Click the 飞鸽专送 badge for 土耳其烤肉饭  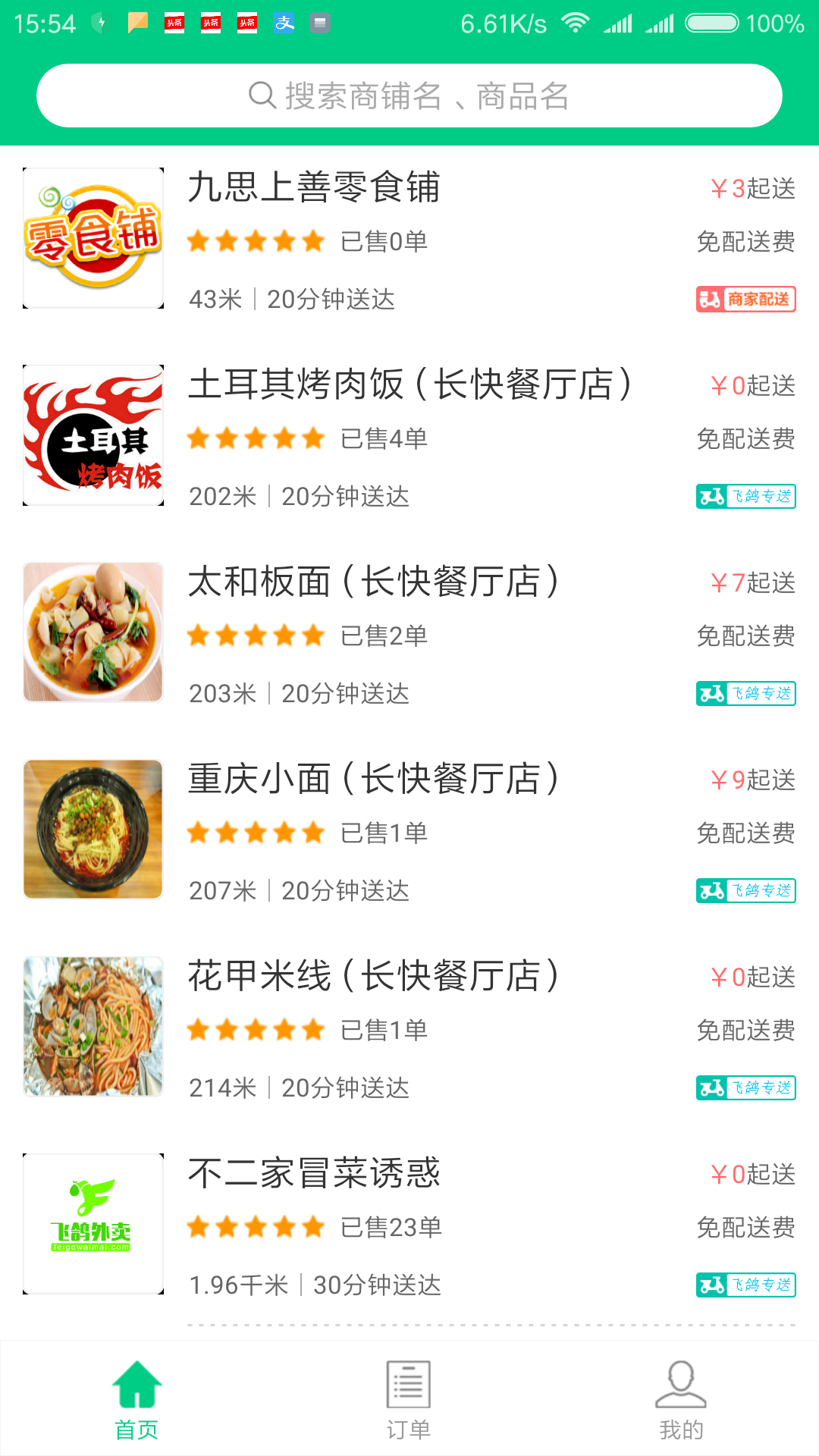point(745,497)
